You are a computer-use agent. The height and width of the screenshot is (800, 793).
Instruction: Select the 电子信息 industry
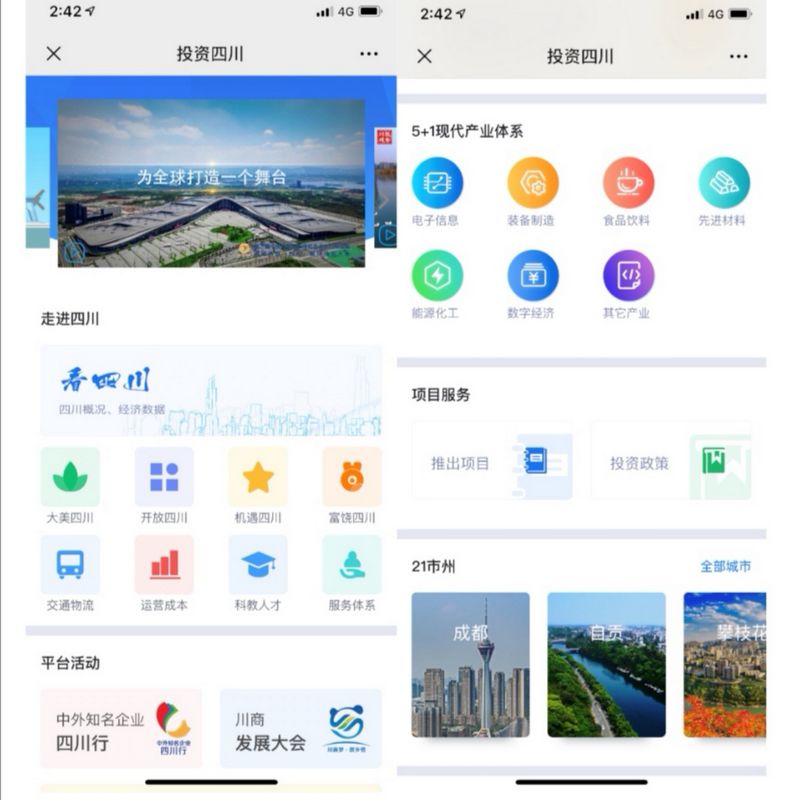[x=437, y=192]
